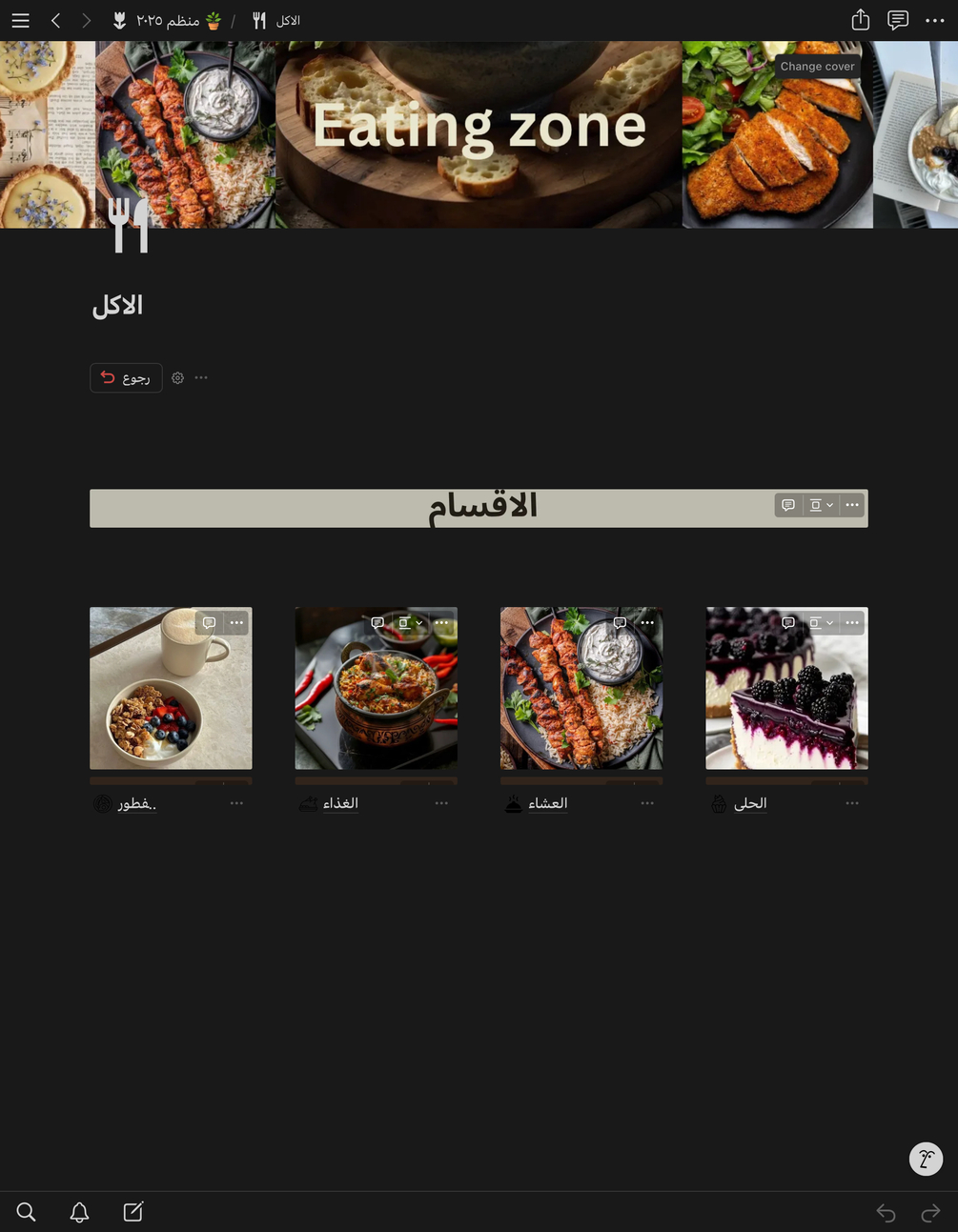Open settings gear next to رجوع
This screenshot has height=1232, width=958.
[177, 378]
